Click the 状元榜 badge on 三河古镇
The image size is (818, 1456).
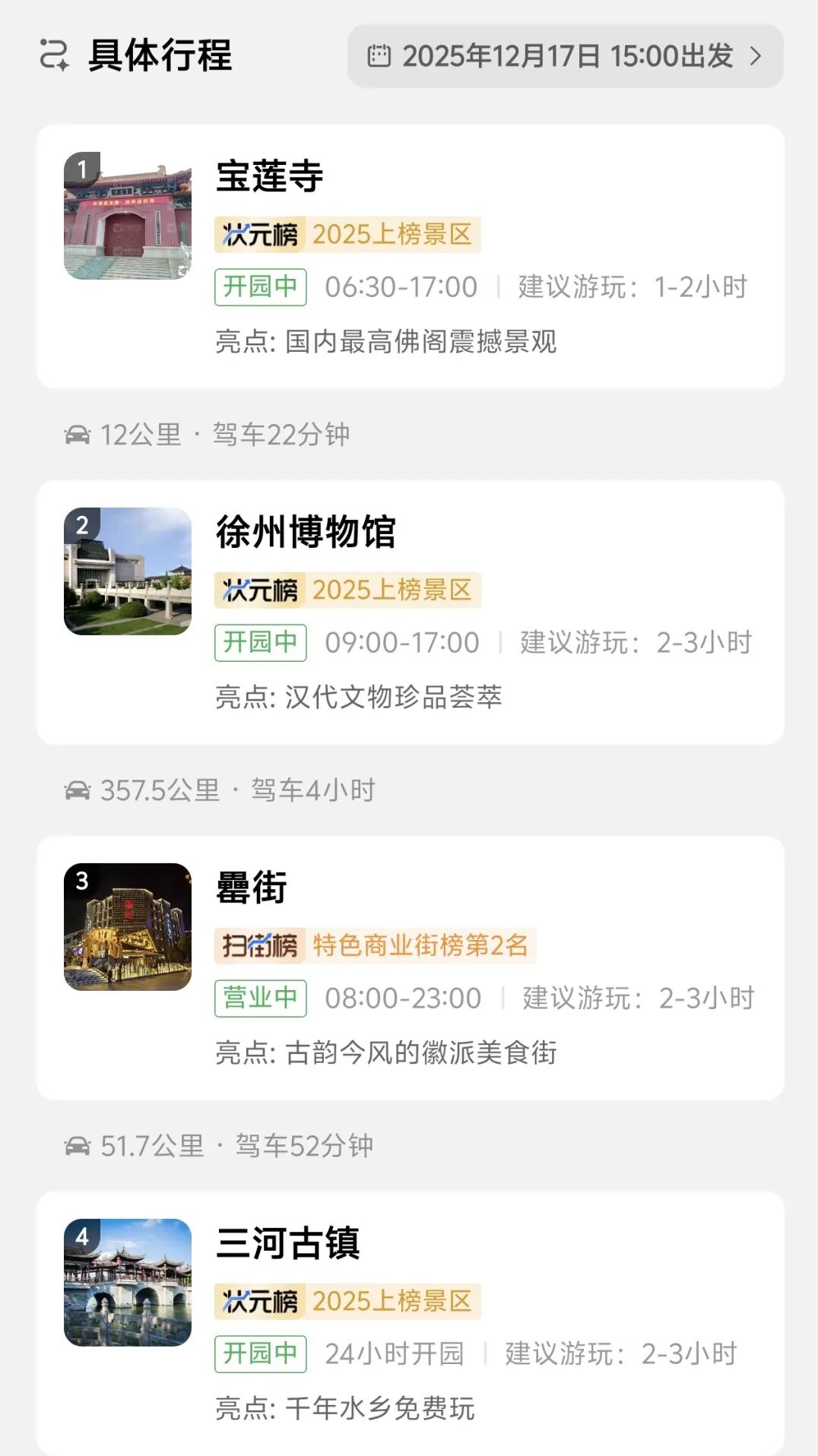(x=258, y=1301)
